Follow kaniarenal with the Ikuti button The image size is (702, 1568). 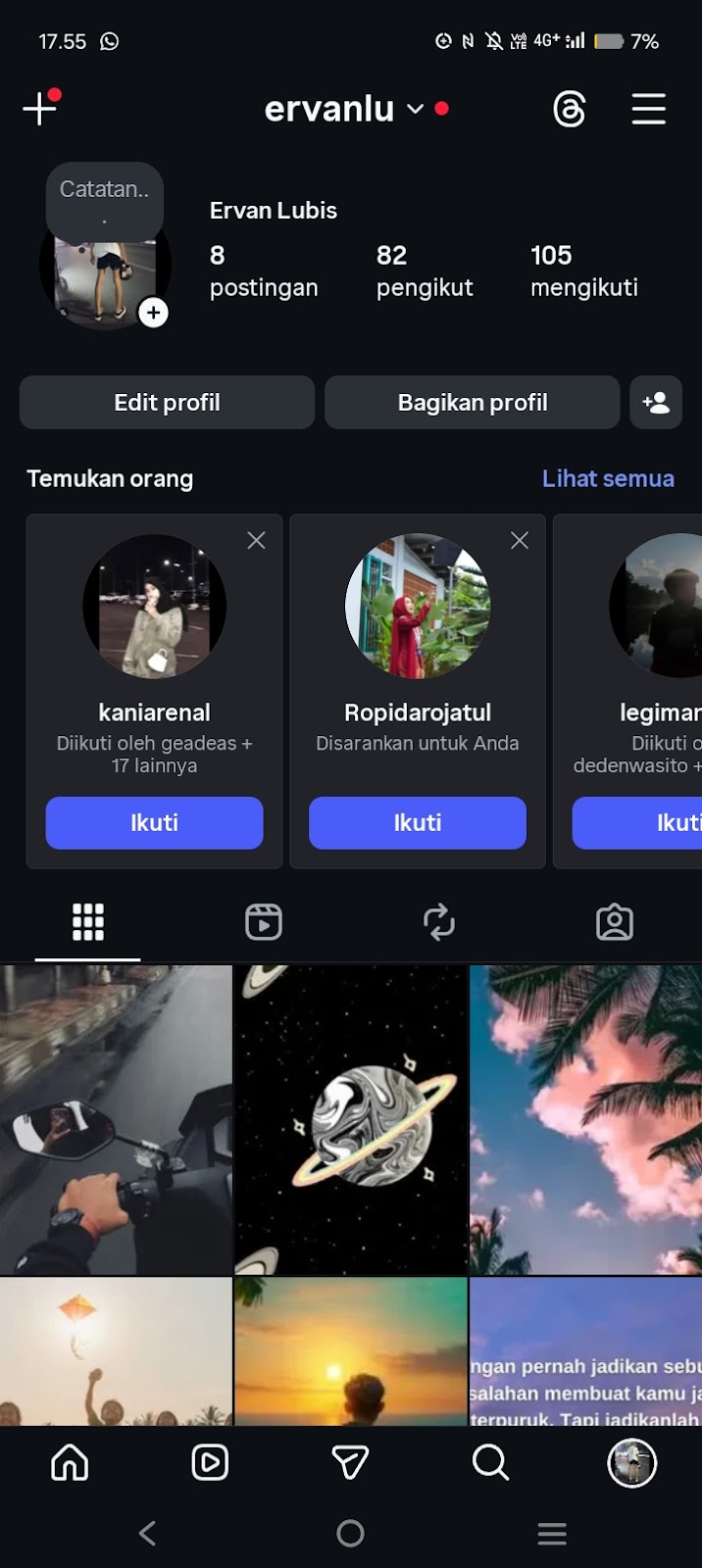[154, 822]
